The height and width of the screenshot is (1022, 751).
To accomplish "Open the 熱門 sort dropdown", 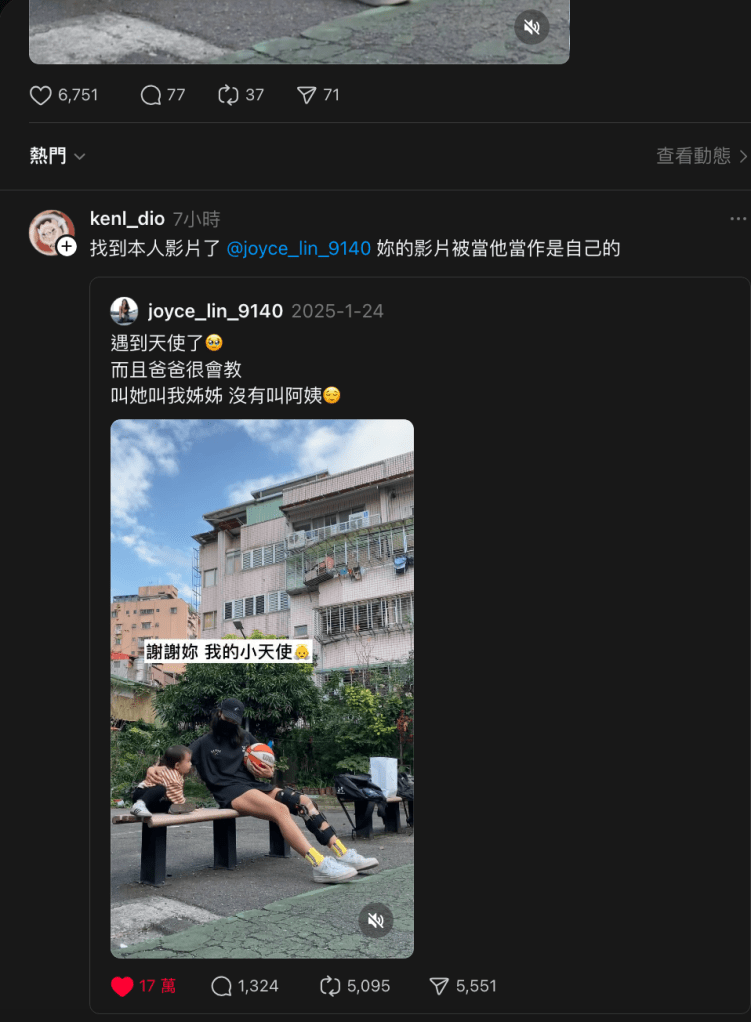I will tap(57, 156).
